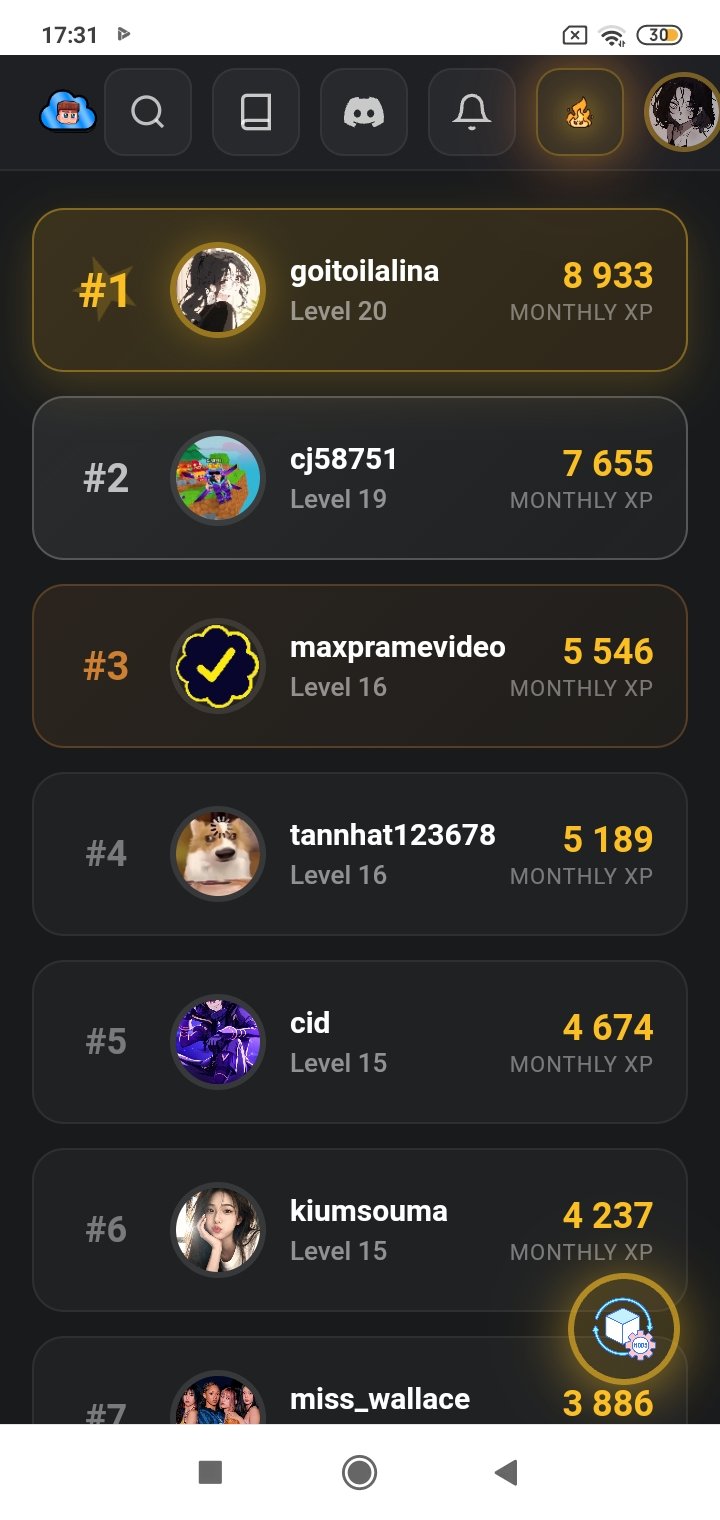The height and width of the screenshot is (1520, 720).
Task: View kiumsouma's profile entry
Action: click(360, 1230)
